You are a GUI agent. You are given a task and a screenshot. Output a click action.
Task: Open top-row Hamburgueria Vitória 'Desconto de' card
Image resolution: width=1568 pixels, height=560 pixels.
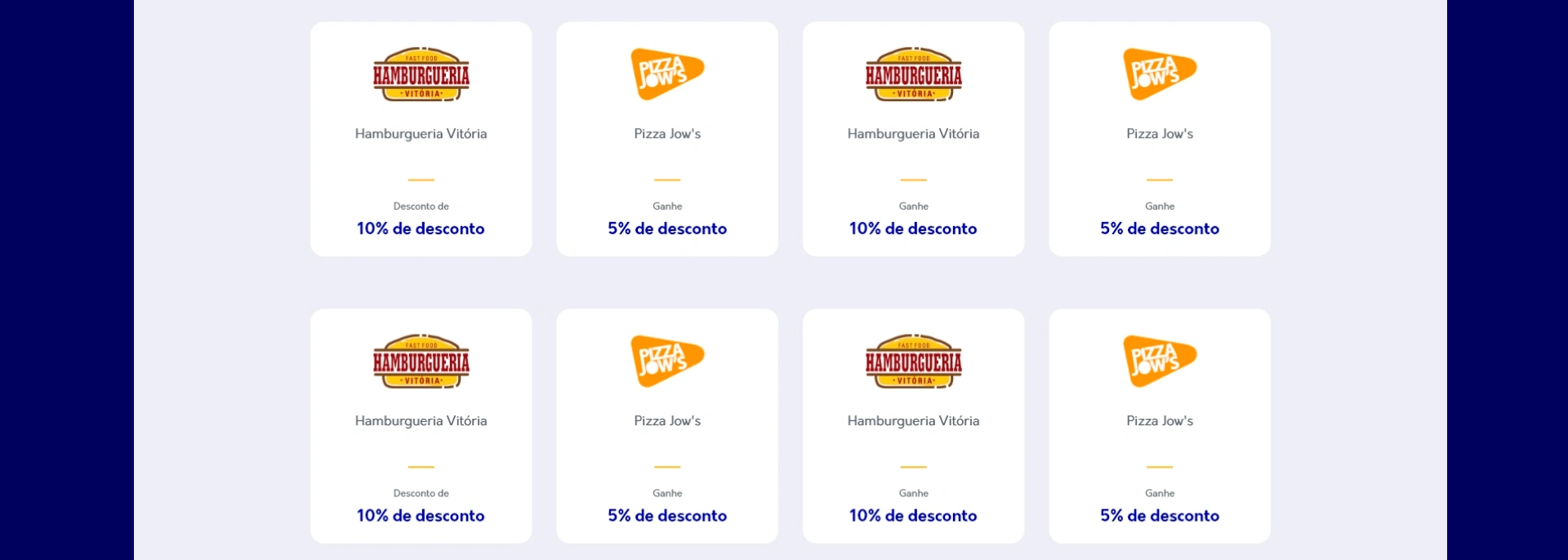(421, 139)
